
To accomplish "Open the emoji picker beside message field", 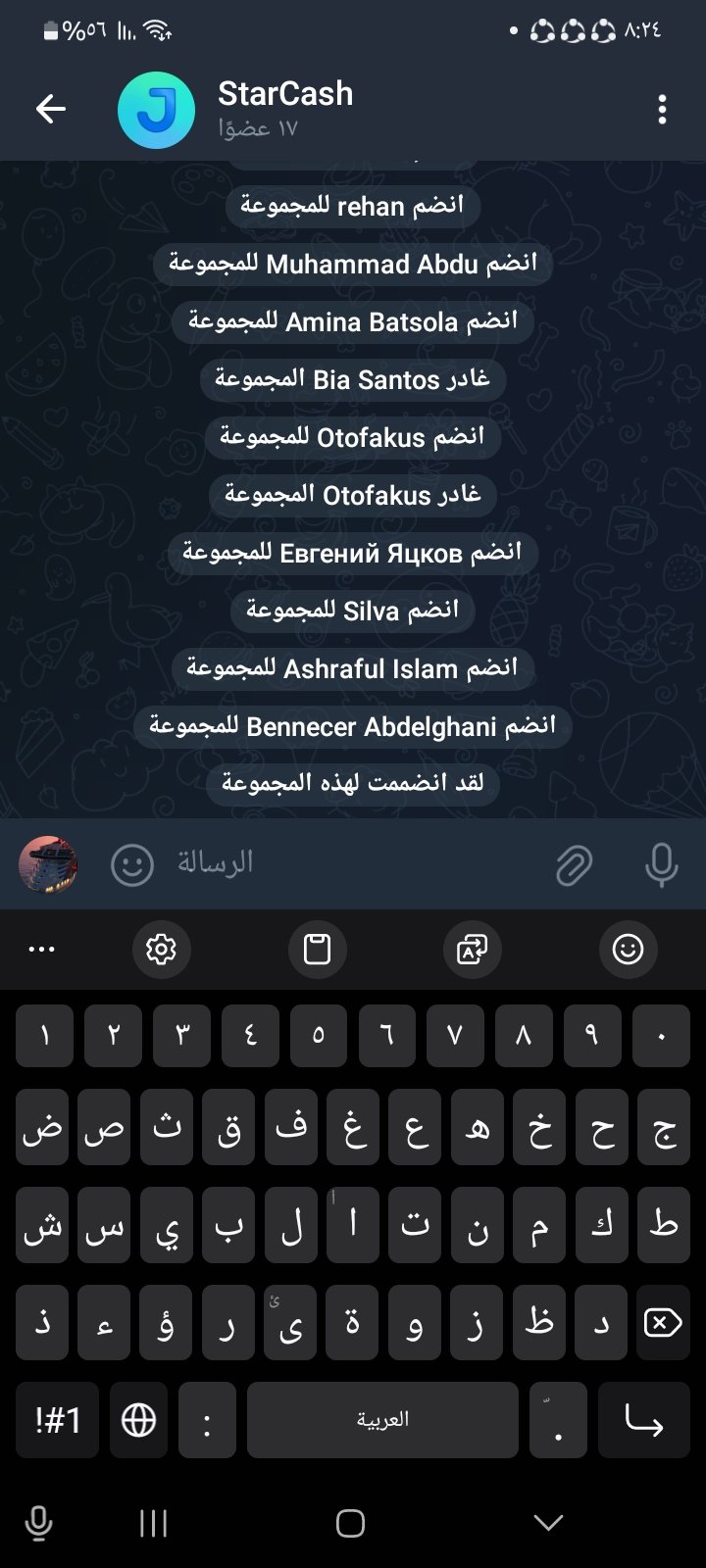I will pos(132,865).
